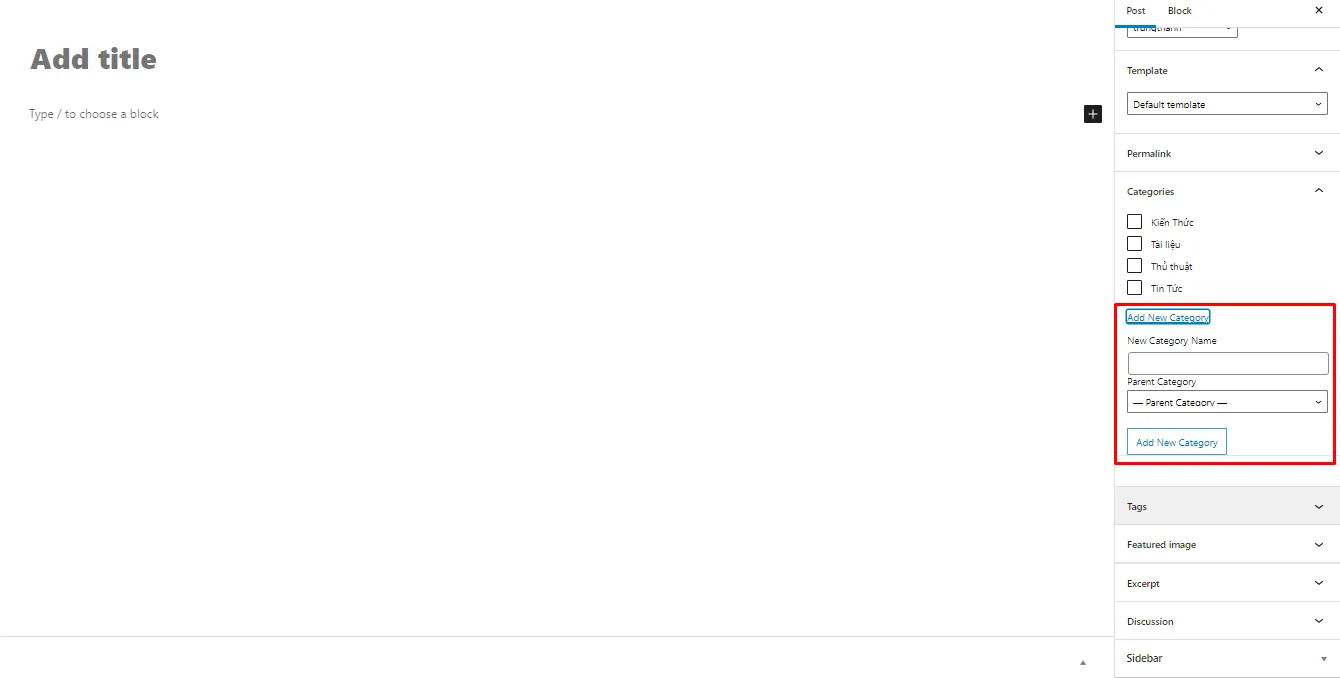The image size is (1340, 678).
Task: Open the Default template dropdown
Action: pos(1227,104)
